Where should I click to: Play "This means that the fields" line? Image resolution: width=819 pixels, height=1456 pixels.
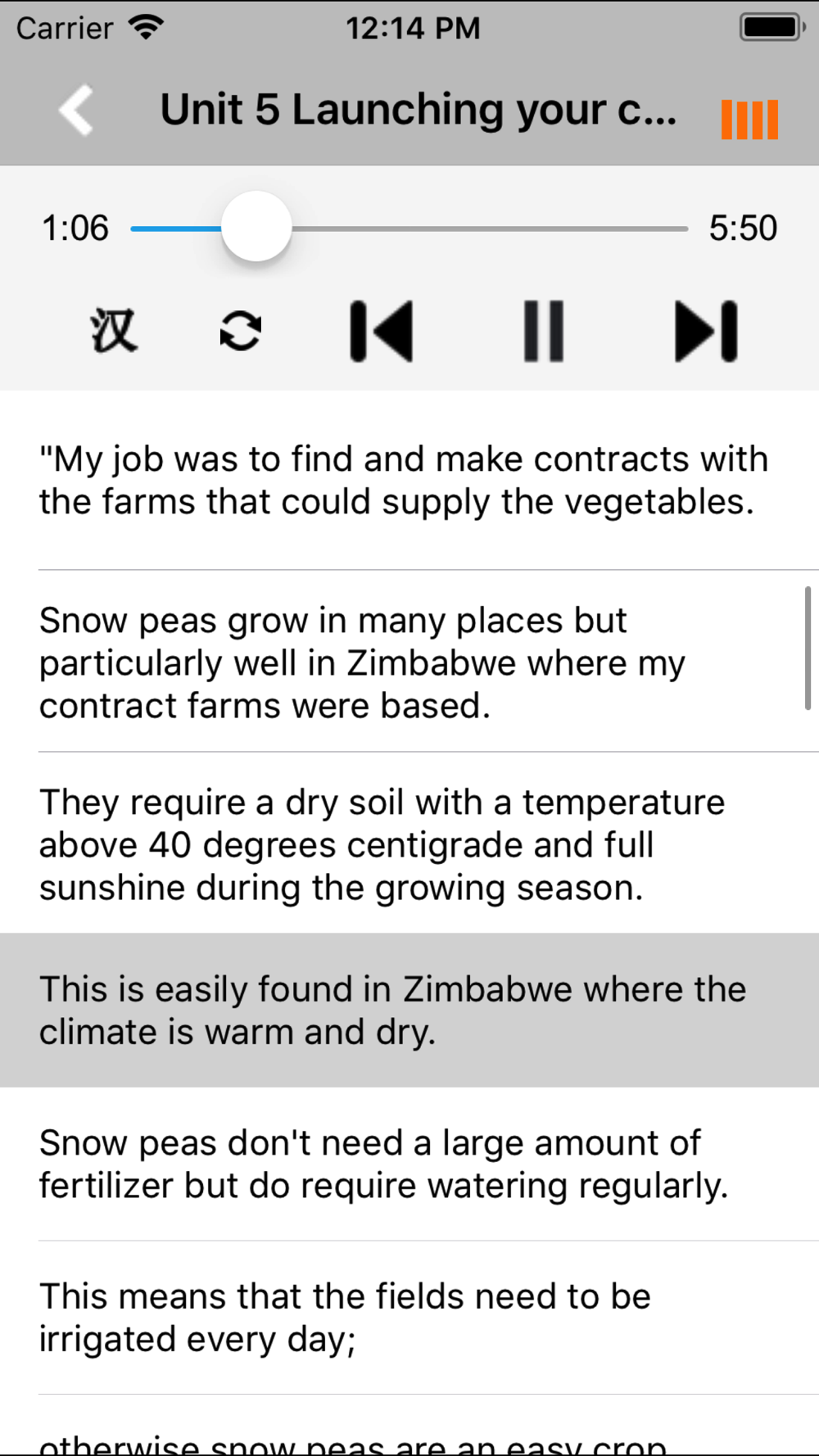tap(409, 1318)
